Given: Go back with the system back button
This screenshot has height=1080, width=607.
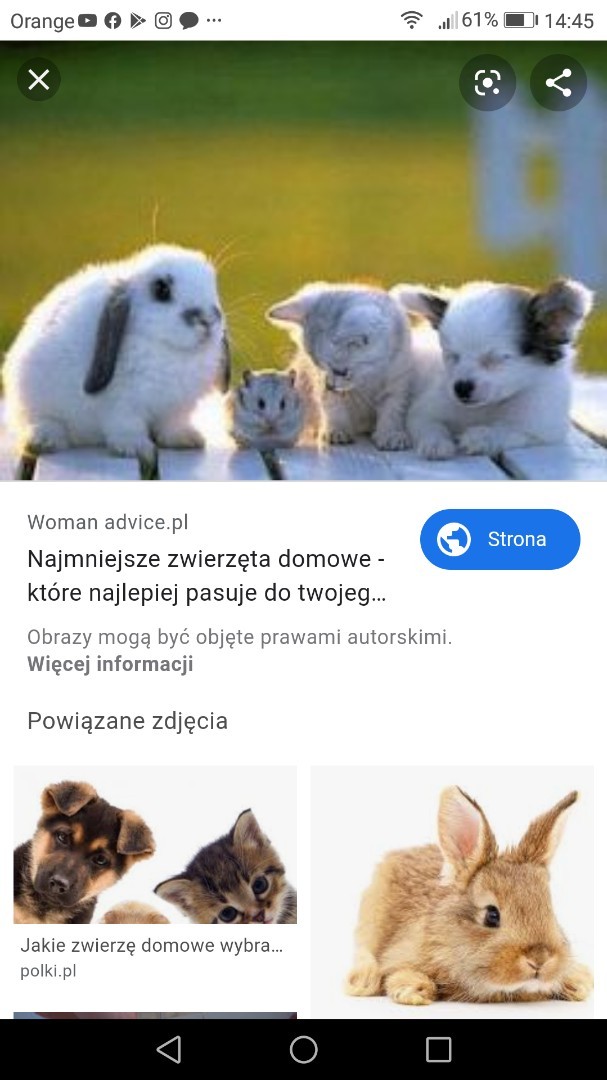Looking at the screenshot, I should coord(169,1049).
